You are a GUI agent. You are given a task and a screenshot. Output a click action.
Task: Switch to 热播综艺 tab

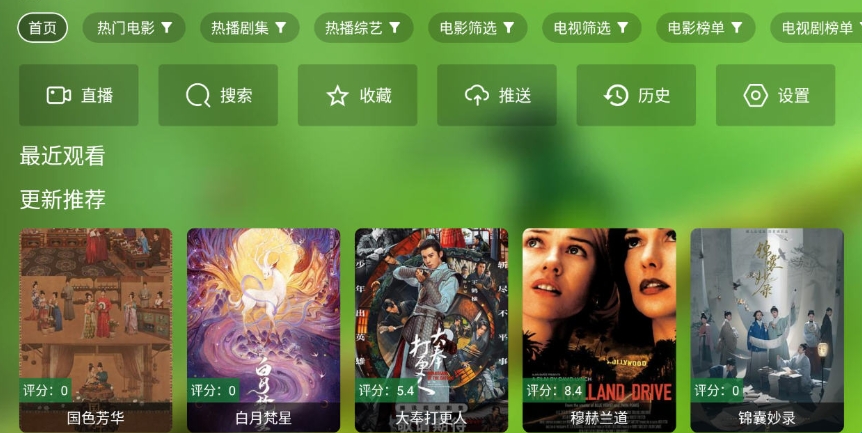coord(362,28)
